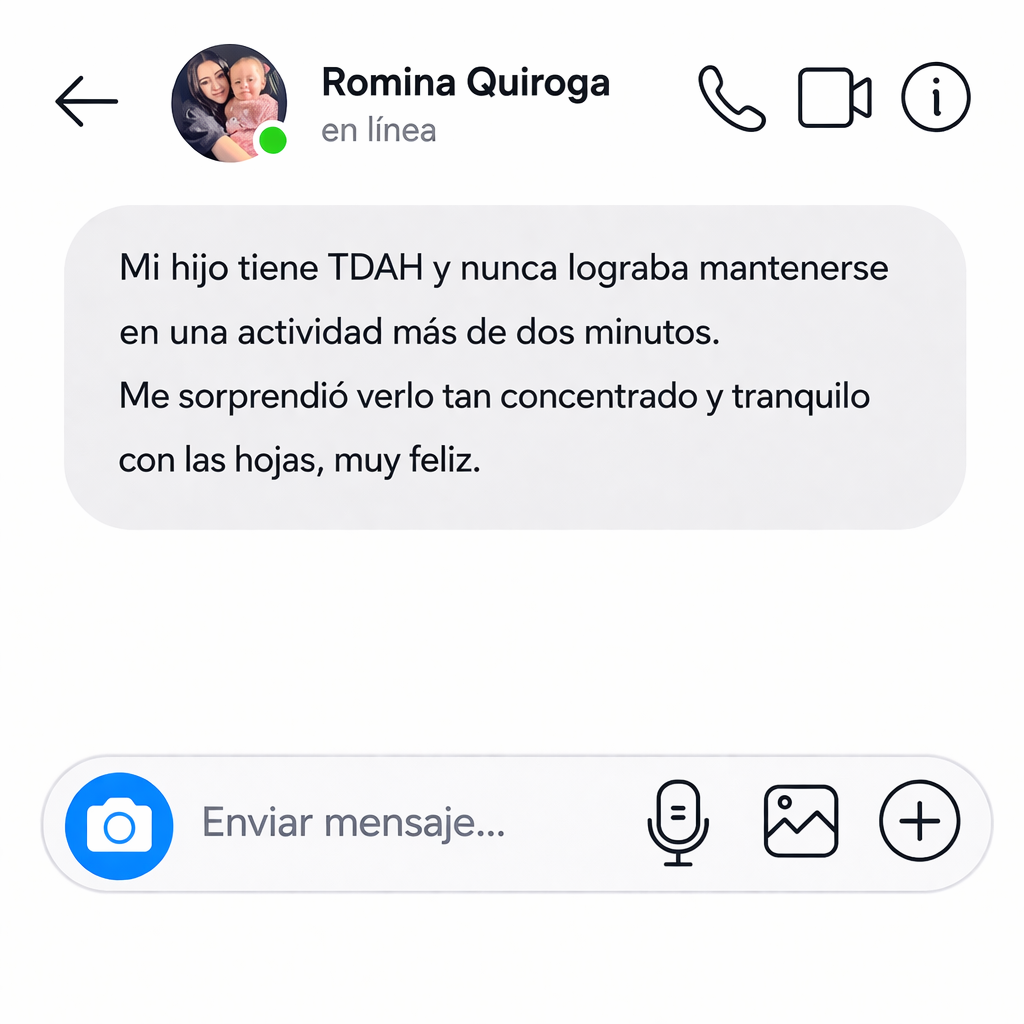Record a voice message with microphone
Image resolution: width=1024 pixels, height=1024 pixels.
coord(678,822)
